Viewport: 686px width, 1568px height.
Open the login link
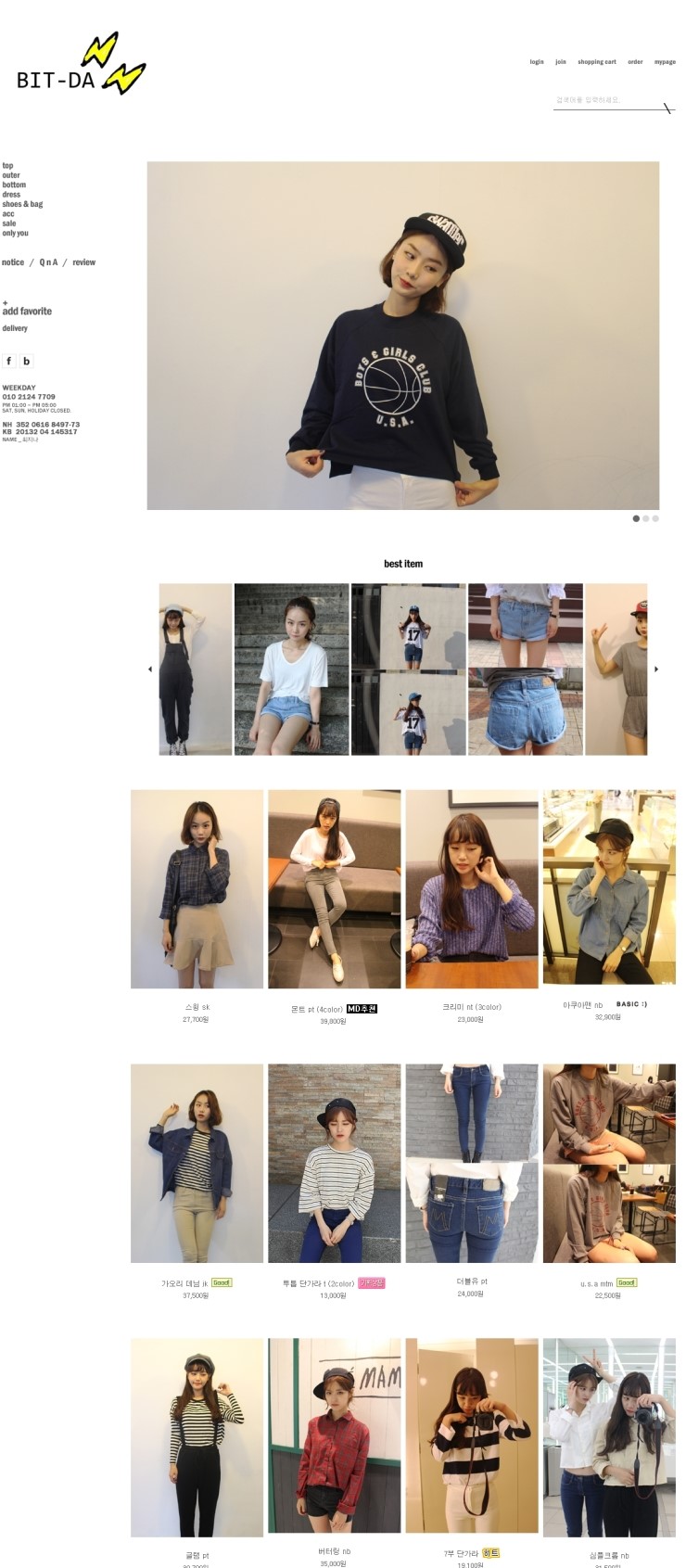click(x=537, y=62)
